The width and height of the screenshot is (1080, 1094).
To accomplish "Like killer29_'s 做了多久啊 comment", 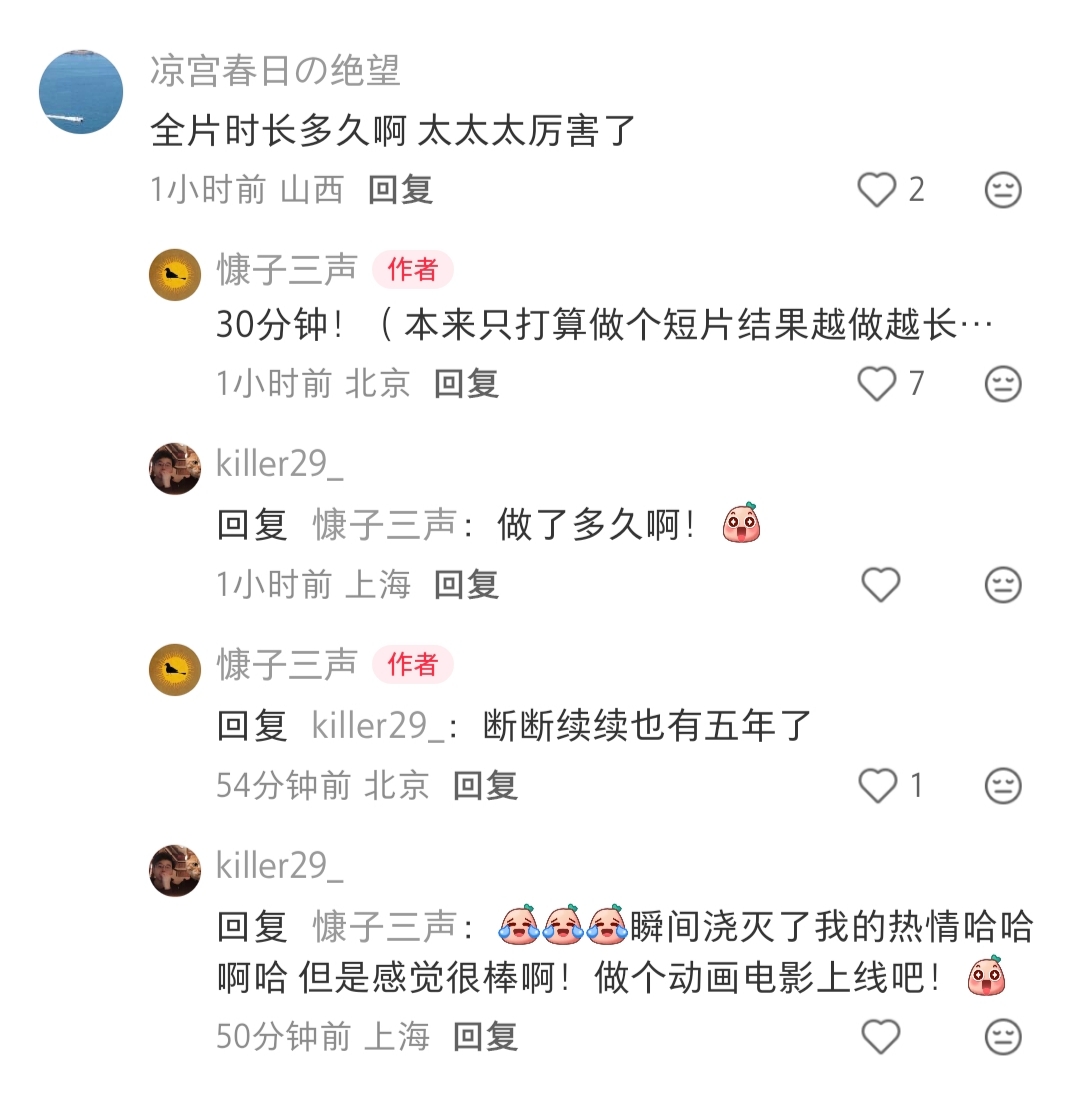I will pos(880,584).
